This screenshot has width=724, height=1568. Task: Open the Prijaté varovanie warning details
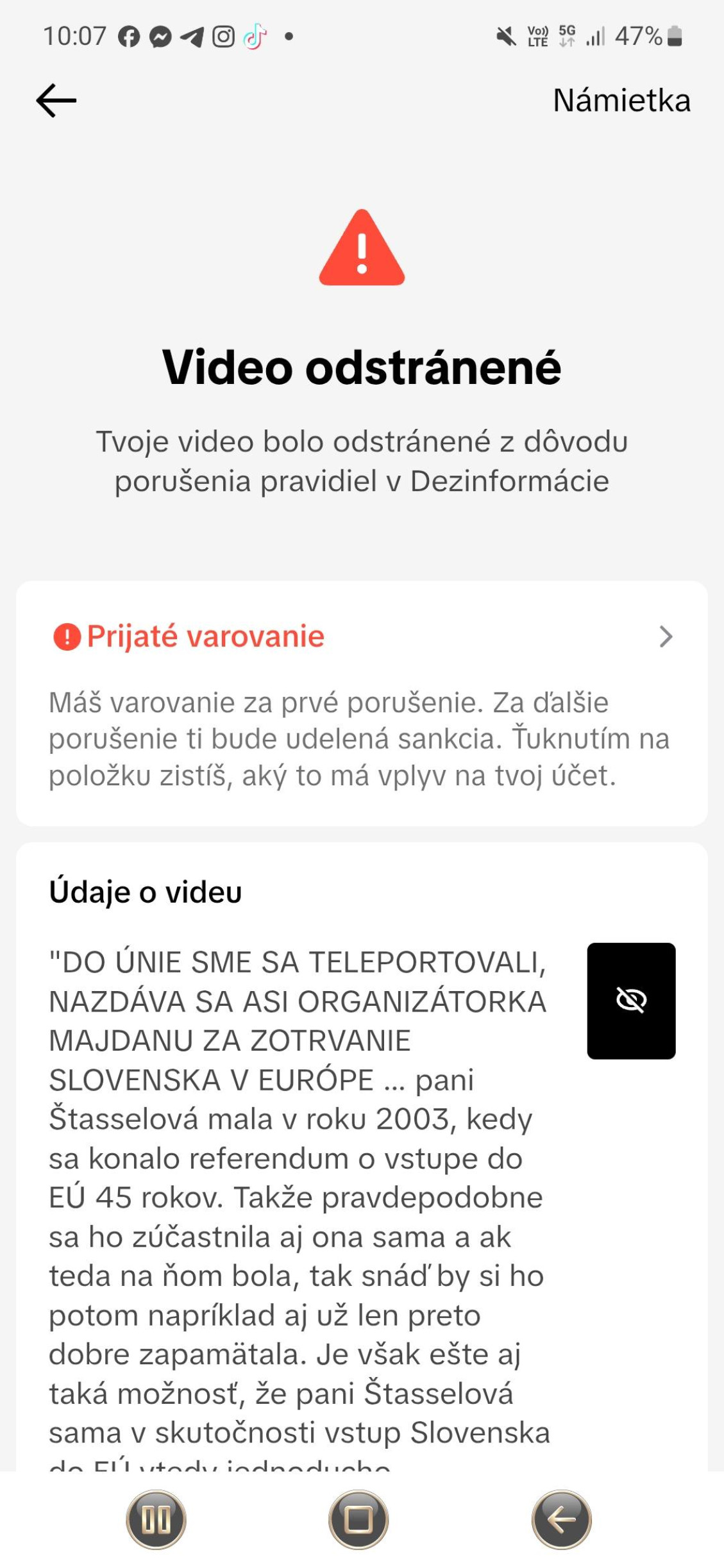click(362, 703)
